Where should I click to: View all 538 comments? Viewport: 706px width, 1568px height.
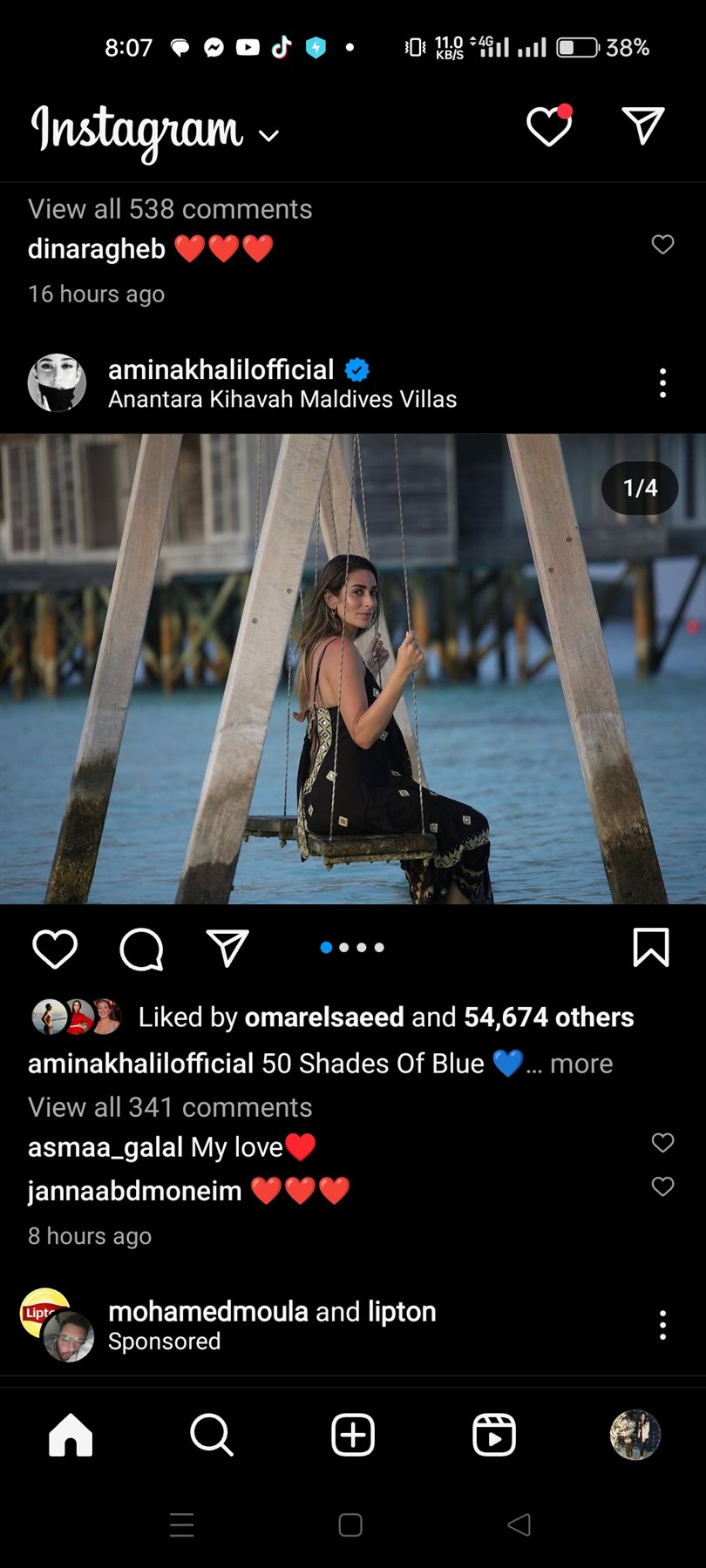170,209
